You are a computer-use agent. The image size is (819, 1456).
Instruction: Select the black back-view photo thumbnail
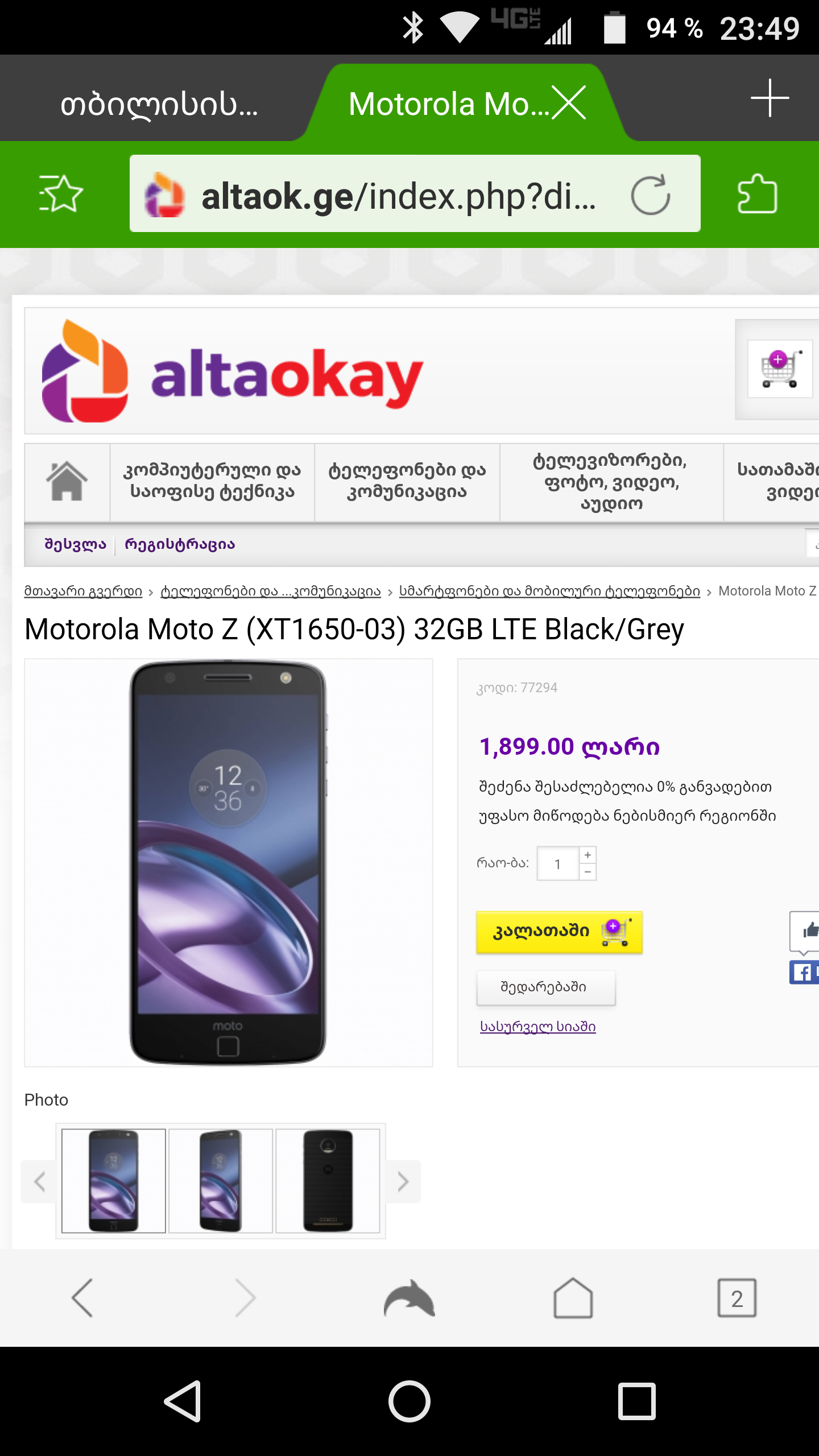point(328,1180)
